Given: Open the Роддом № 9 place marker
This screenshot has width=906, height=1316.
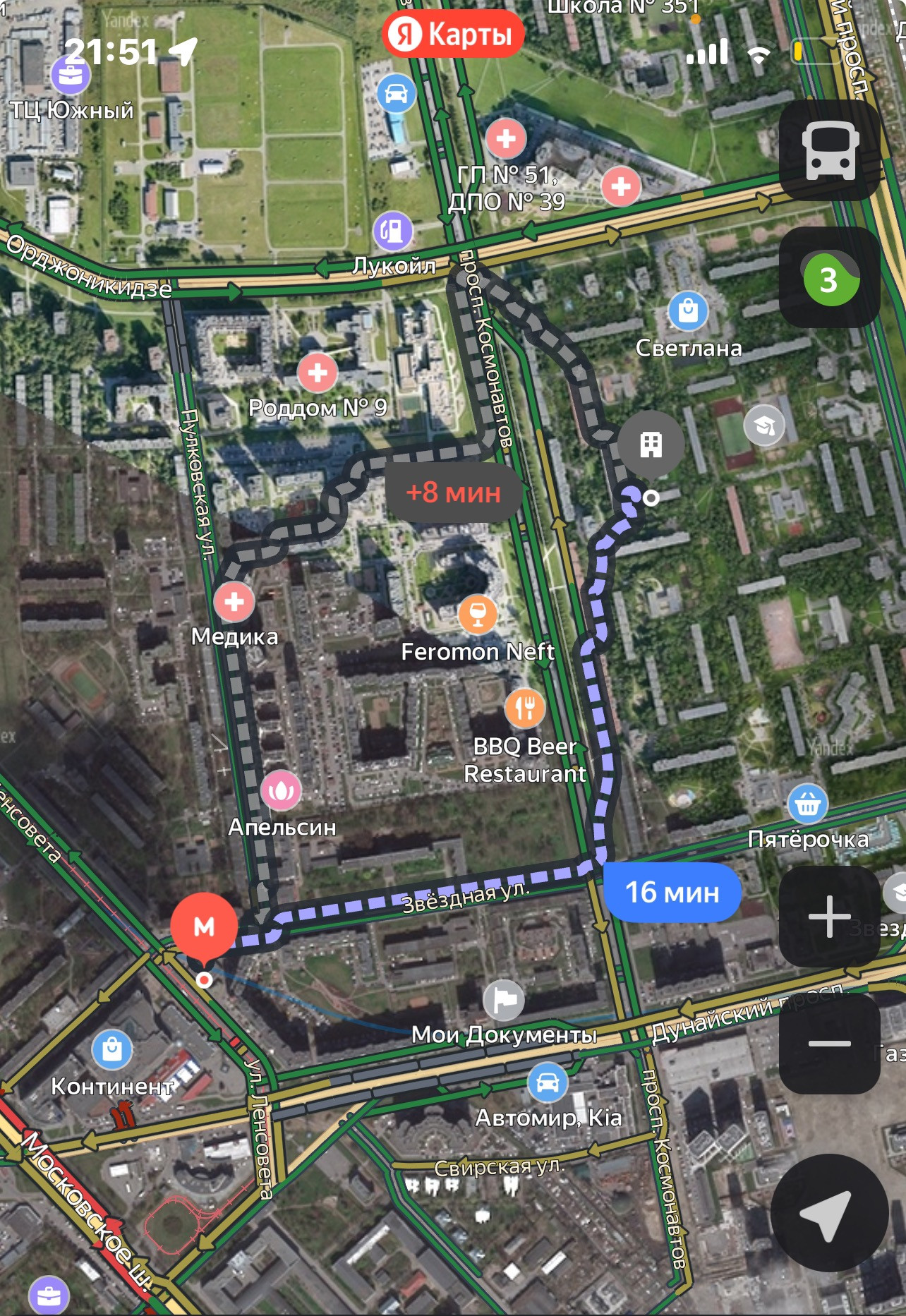Looking at the screenshot, I should (317, 372).
